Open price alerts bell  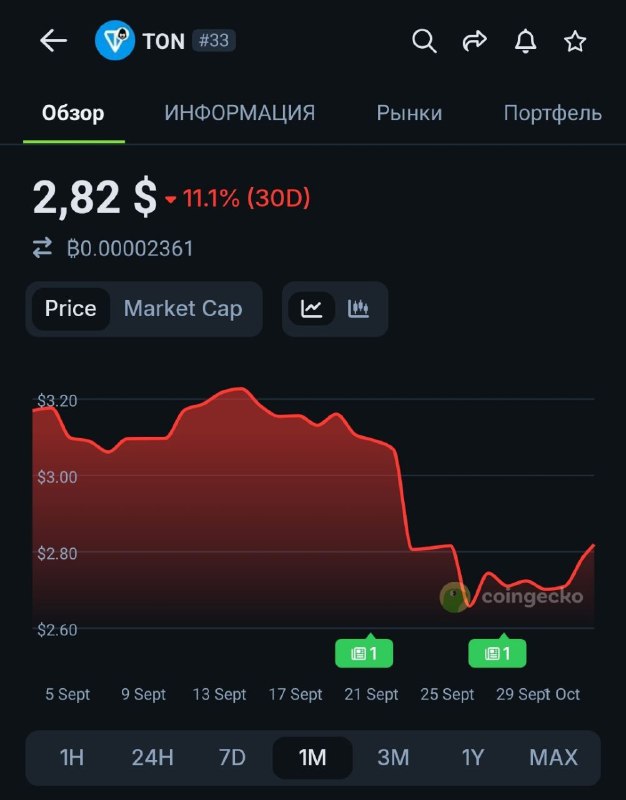[525, 41]
